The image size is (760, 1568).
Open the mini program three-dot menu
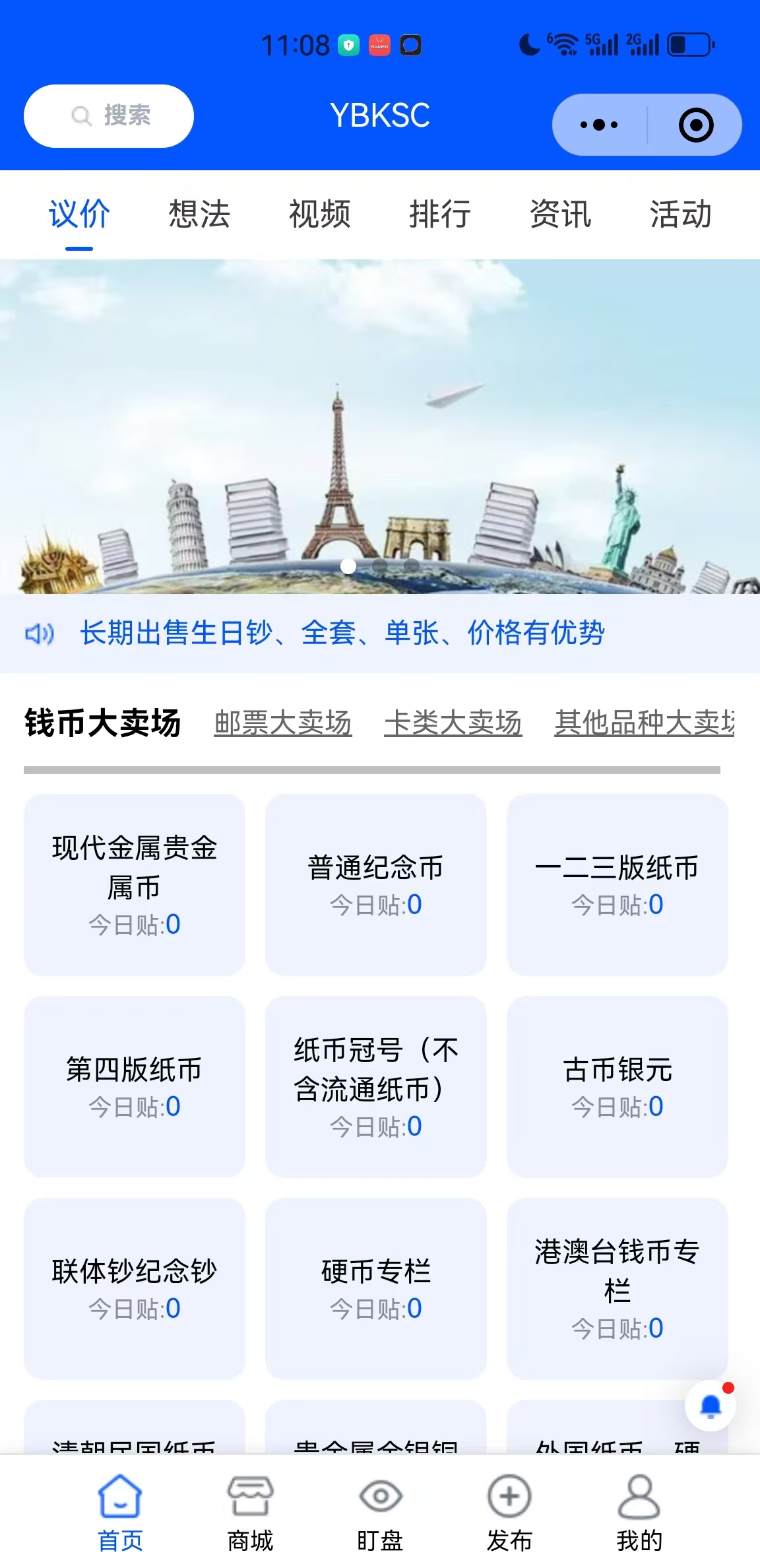coord(599,125)
